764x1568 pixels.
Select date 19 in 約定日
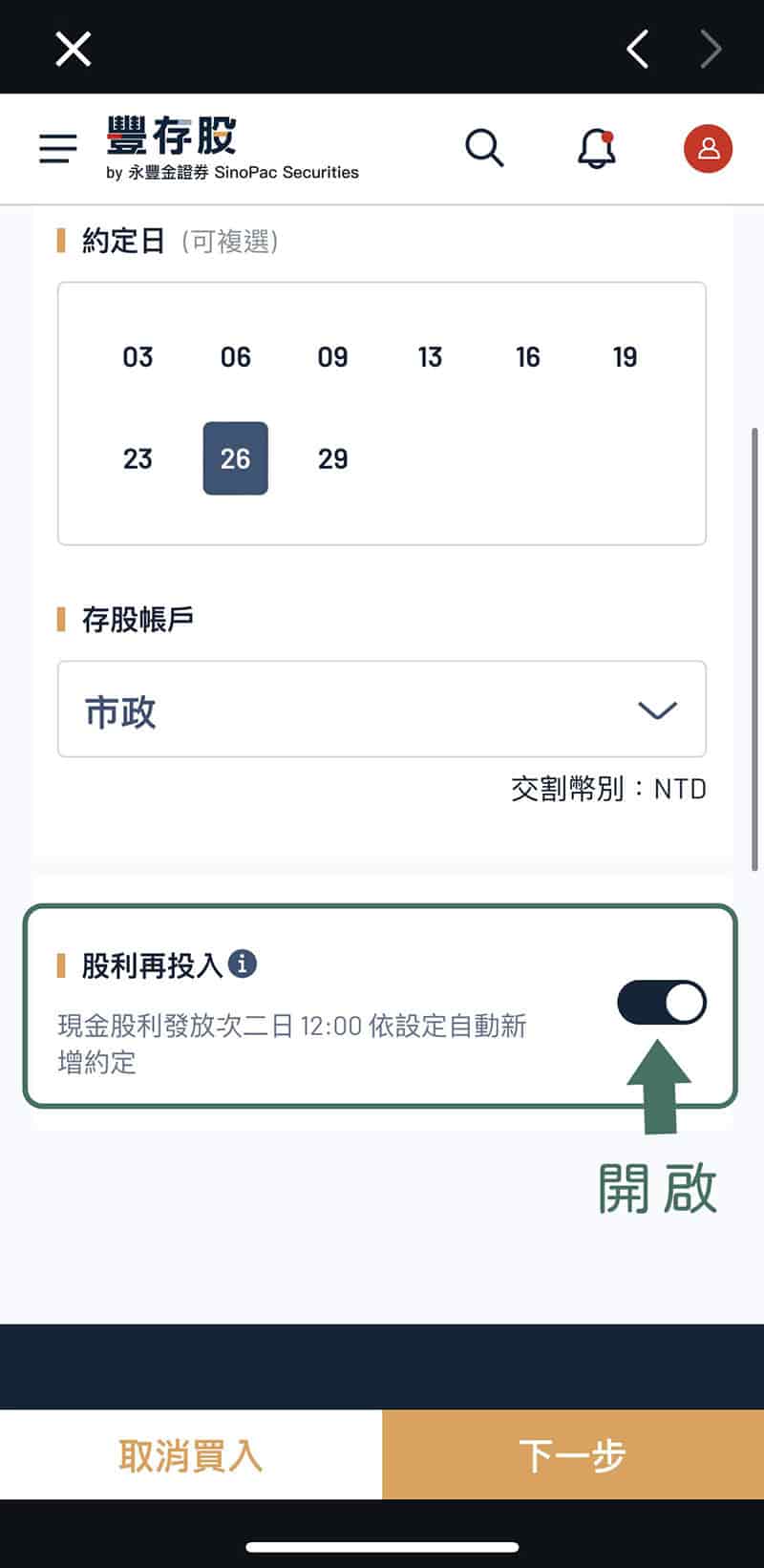tap(626, 357)
